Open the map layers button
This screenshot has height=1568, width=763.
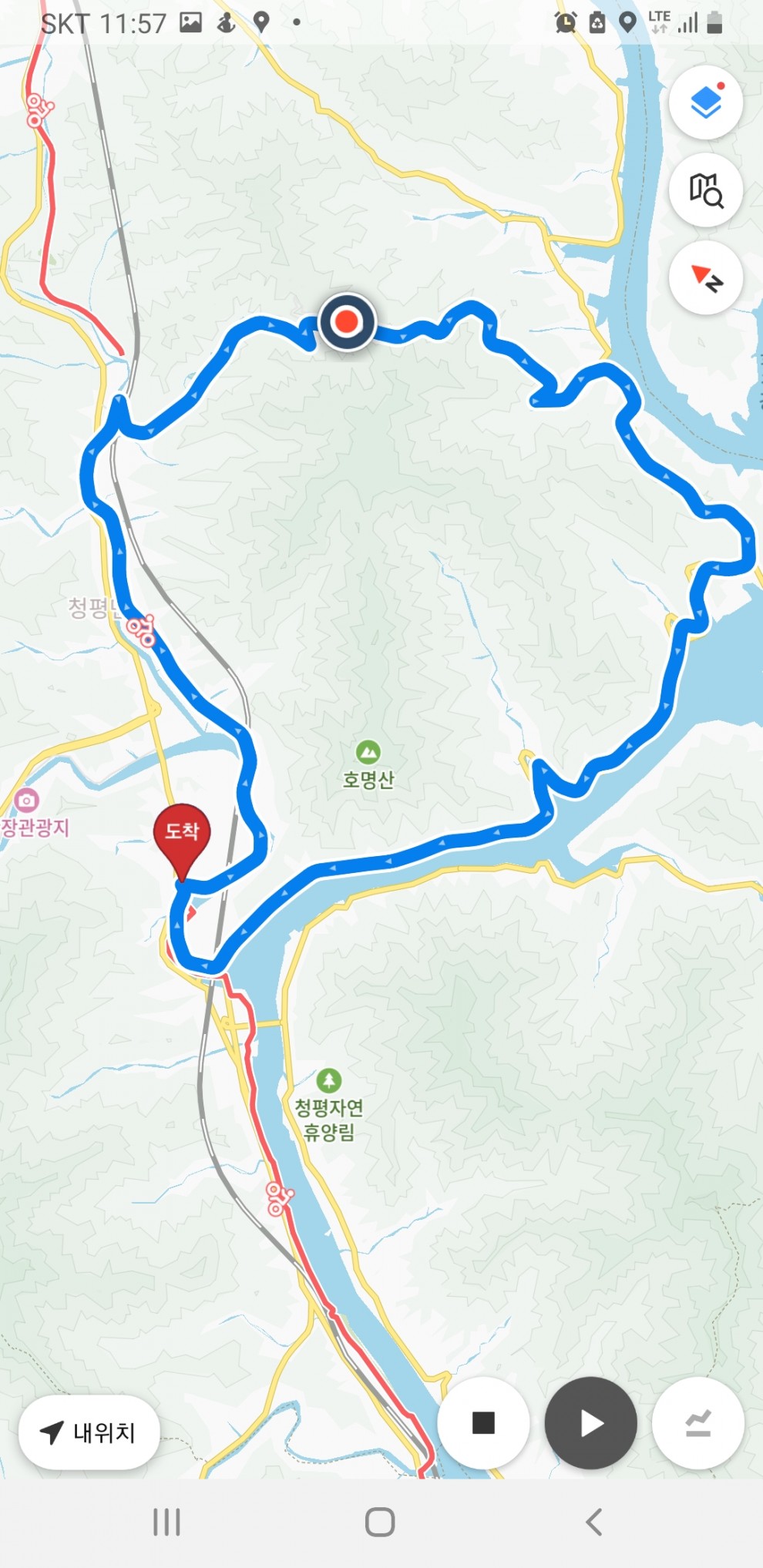[705, 102]
